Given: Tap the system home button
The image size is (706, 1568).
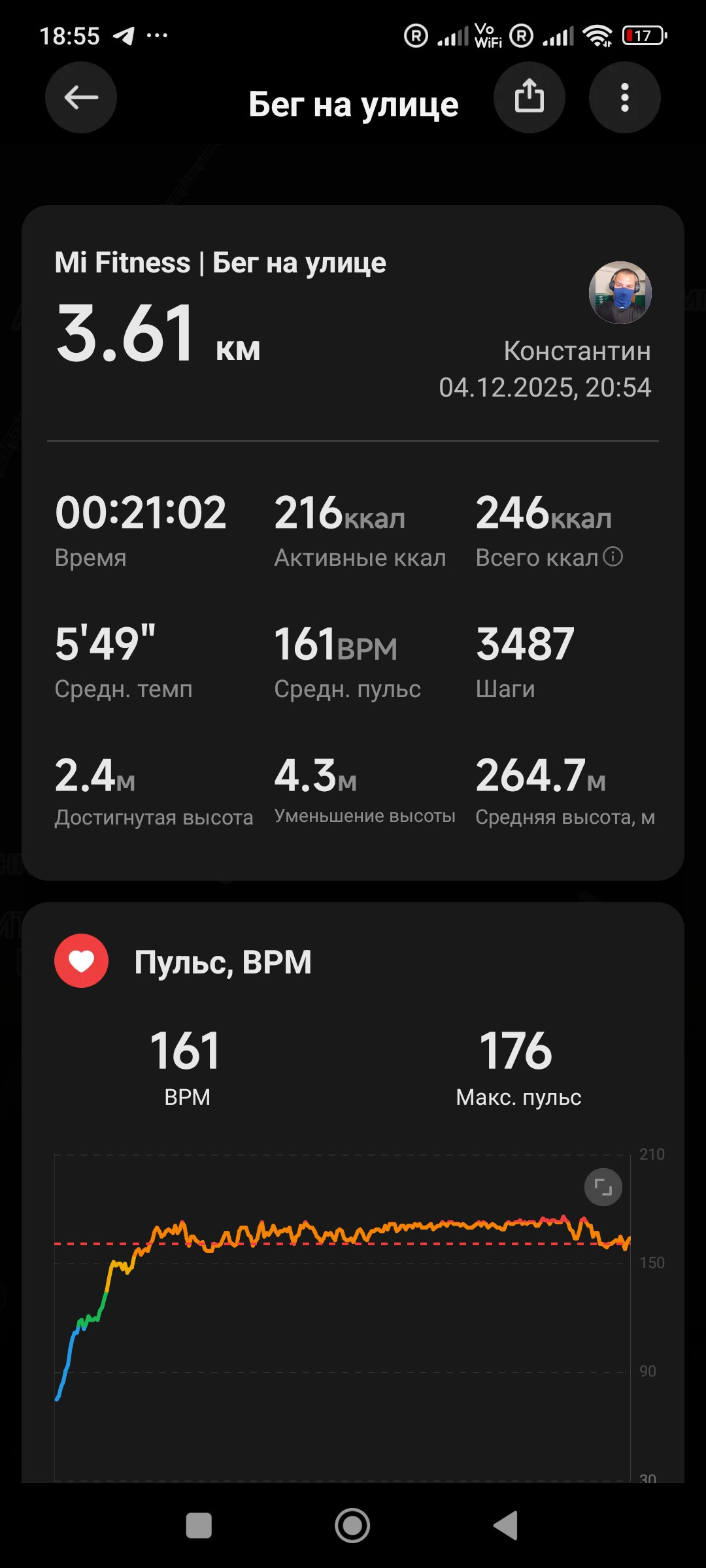Looking at the screenshot, I should [352, 1526].
